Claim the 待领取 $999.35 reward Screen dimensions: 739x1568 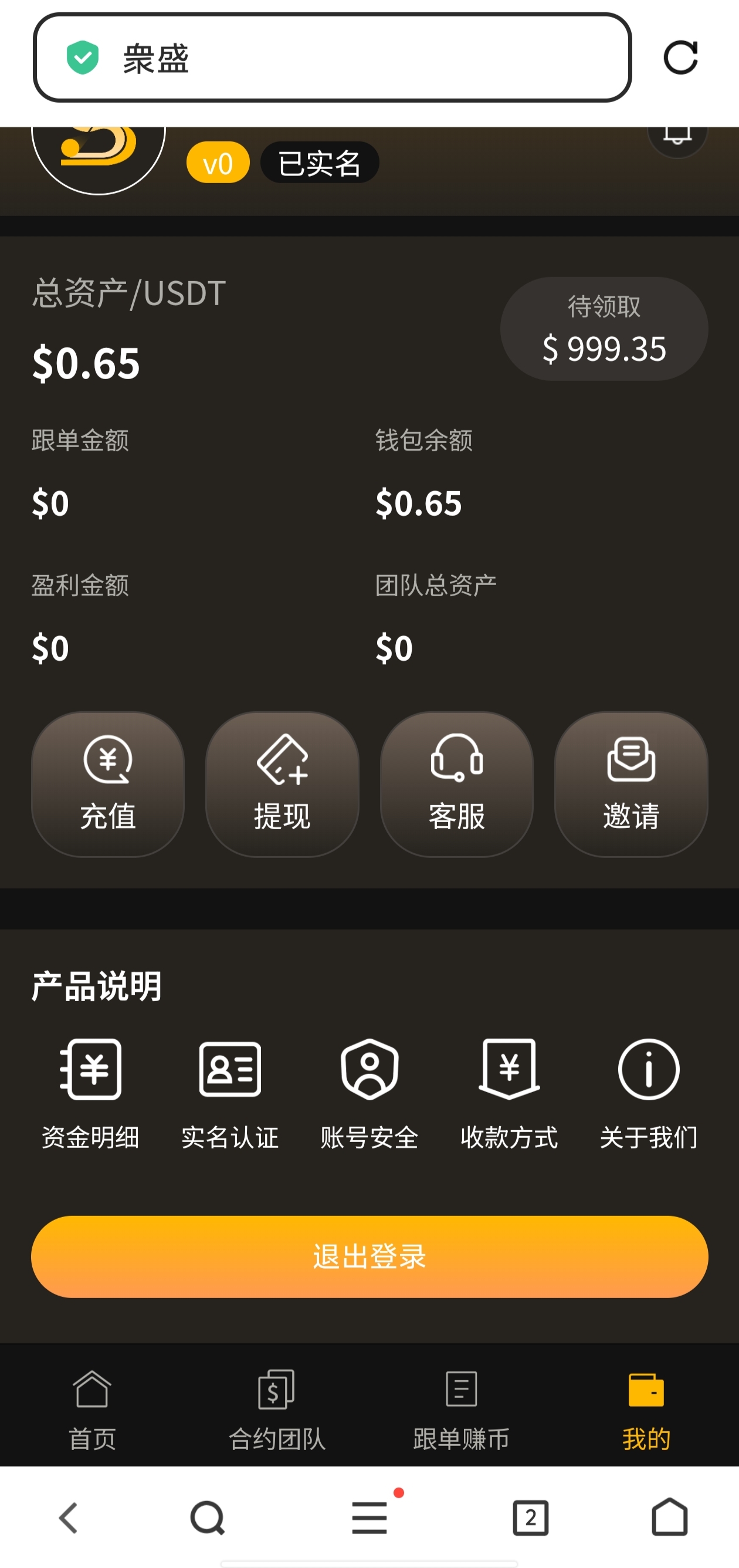(604, 329)
